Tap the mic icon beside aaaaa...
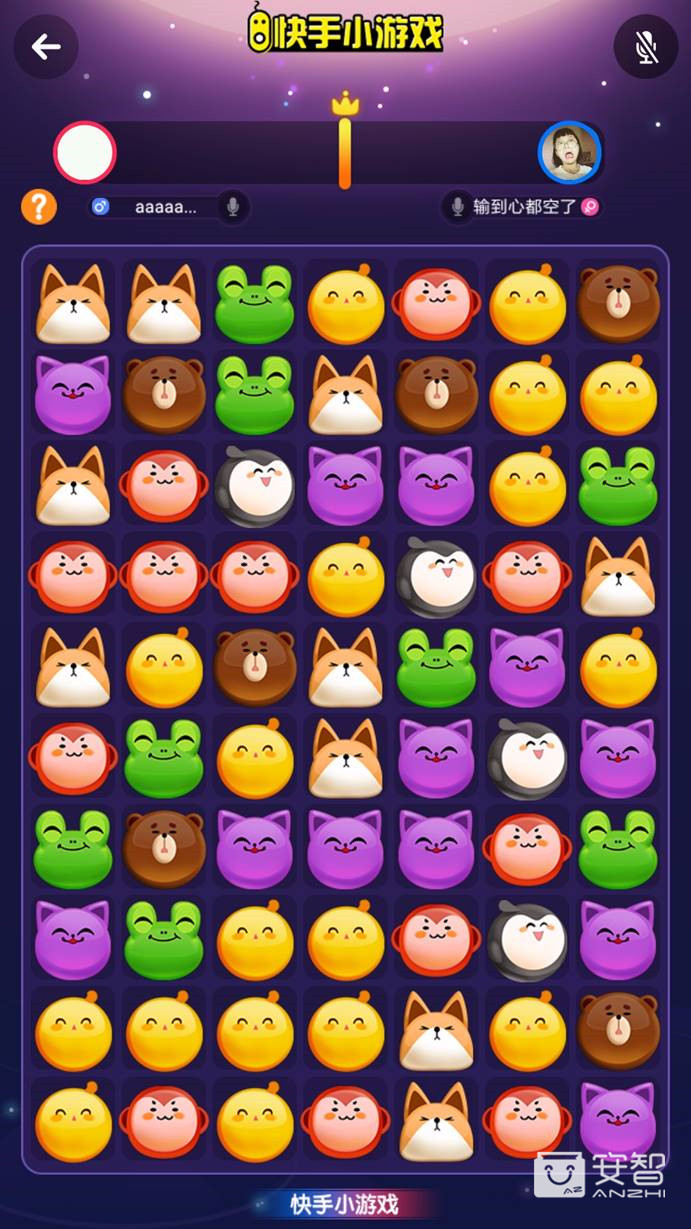Image resolution: width=691 pixels, height=1229 pixels. point(233,207)
